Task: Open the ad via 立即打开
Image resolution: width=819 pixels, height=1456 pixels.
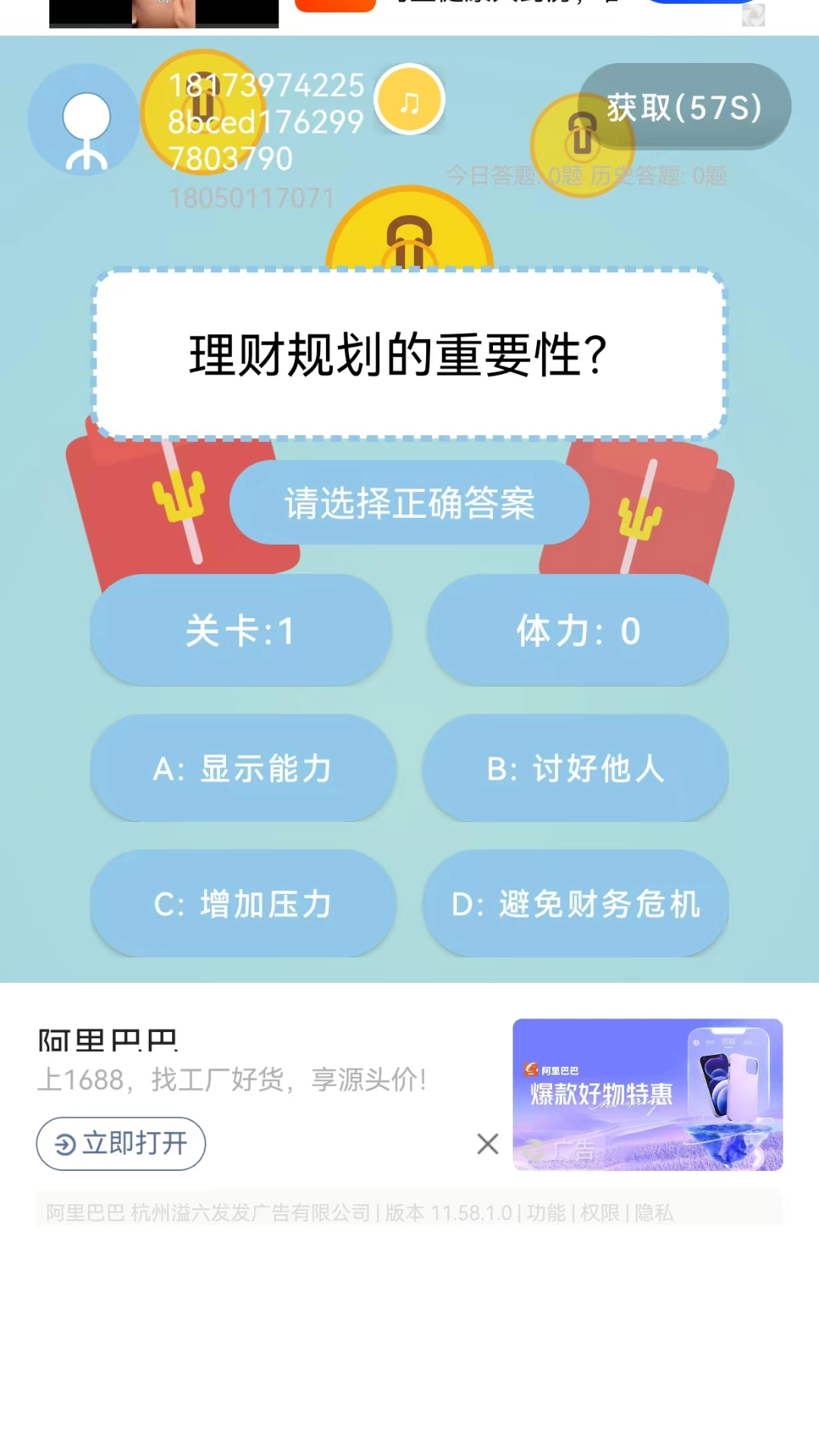Action: pos(120,1144)
